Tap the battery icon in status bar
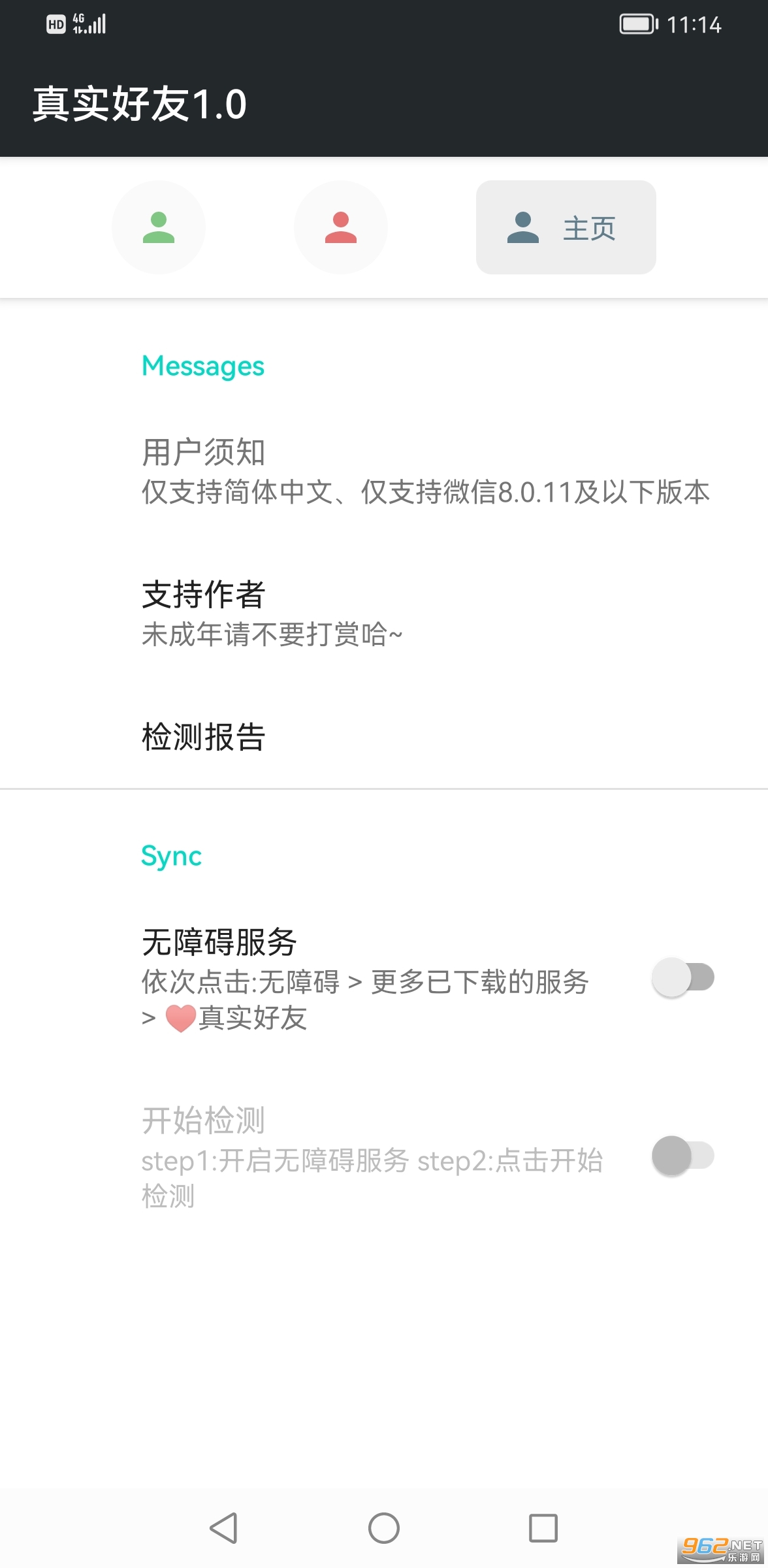This screenshot has width=768, height=1568. pos(637,24)
